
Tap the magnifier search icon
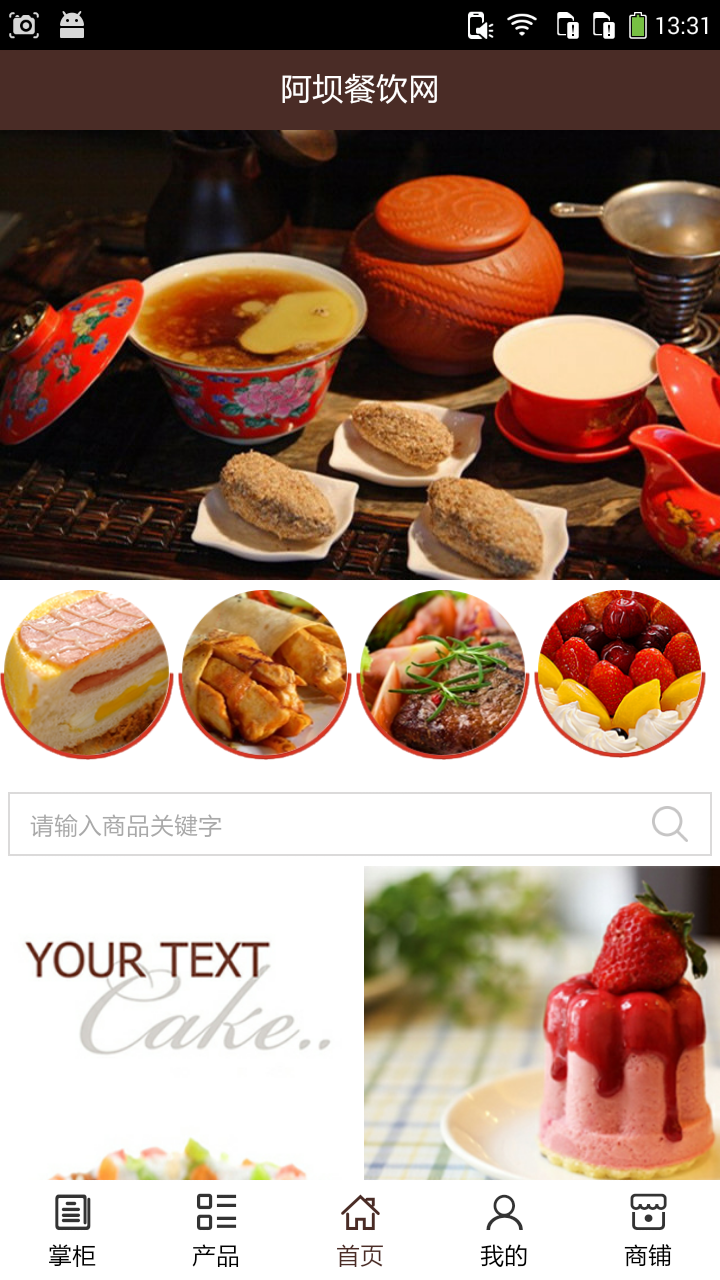669,824
